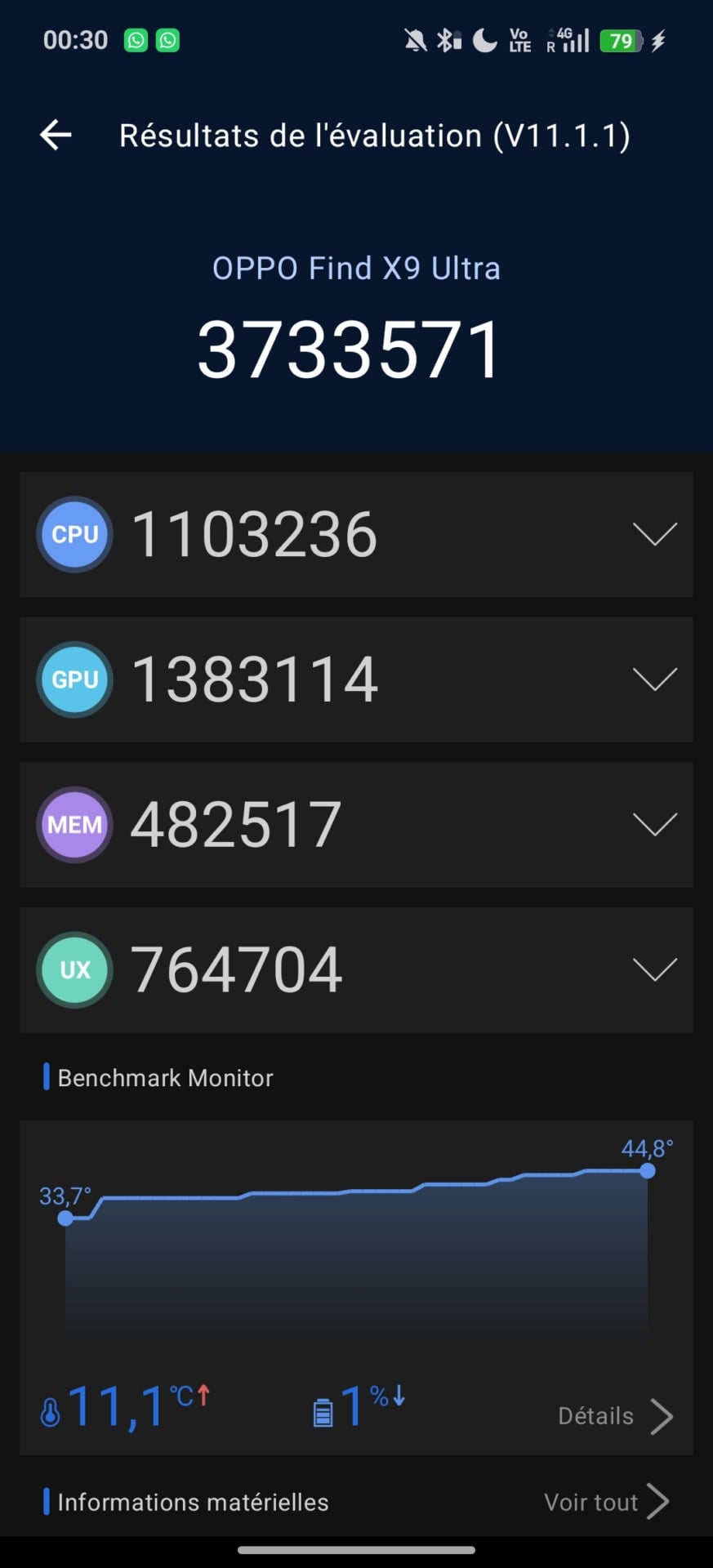Image resolution: width=713 pixels, height=1568 pixels.
Task: Expand the MEM score section
Action: 654,825
